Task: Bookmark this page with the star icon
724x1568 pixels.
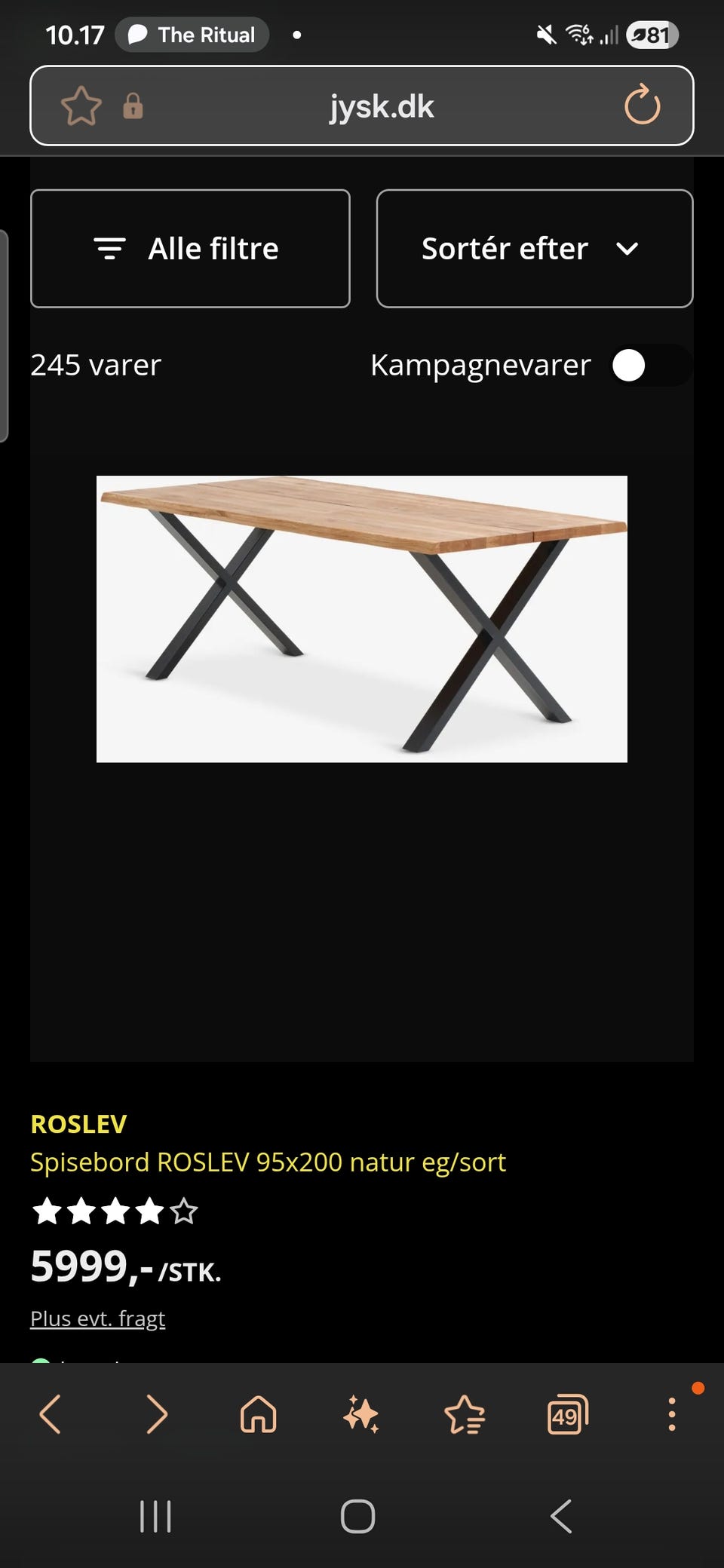Action: [x=81, y=106]
